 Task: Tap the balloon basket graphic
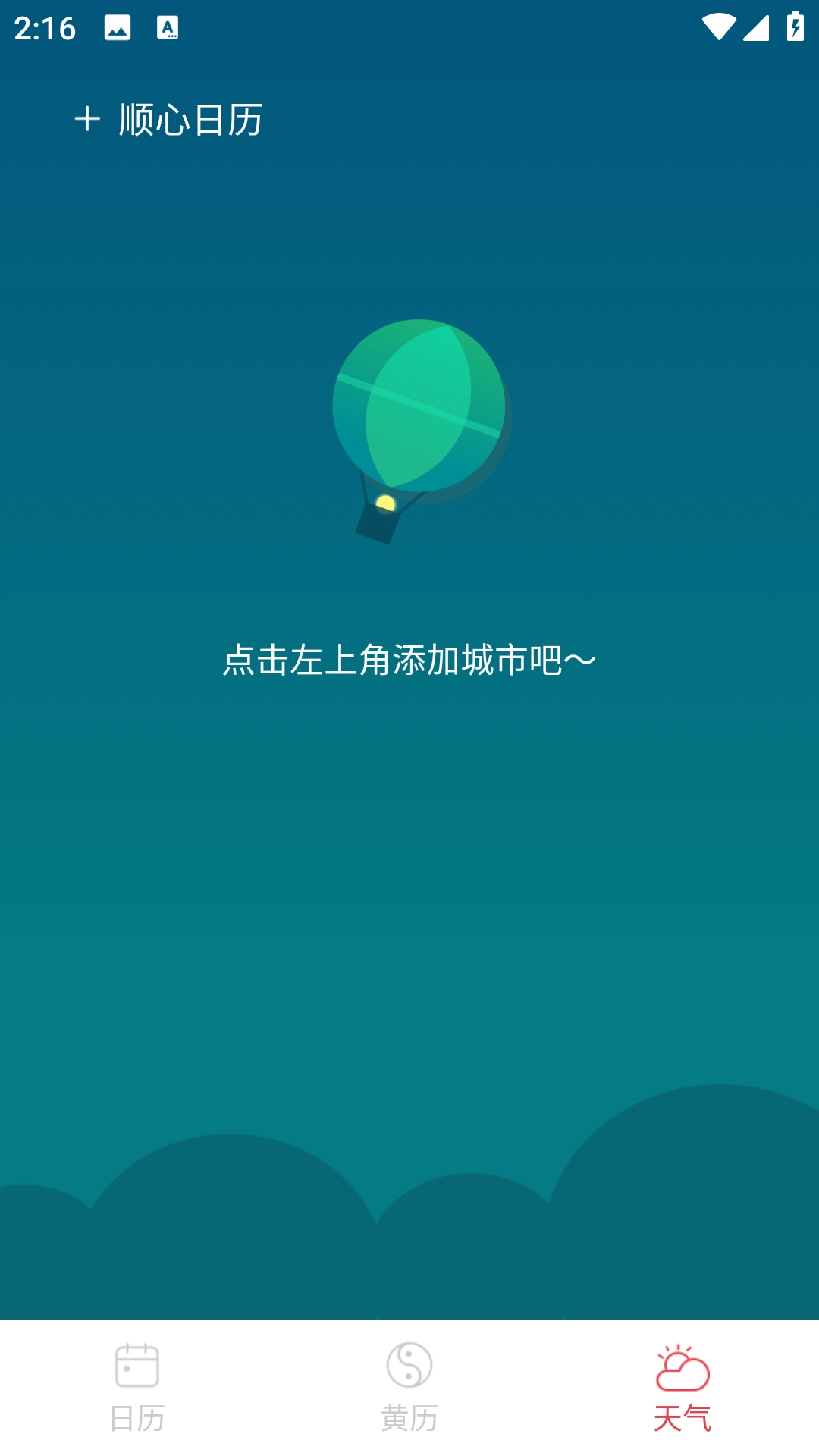[x=377, y=523]
